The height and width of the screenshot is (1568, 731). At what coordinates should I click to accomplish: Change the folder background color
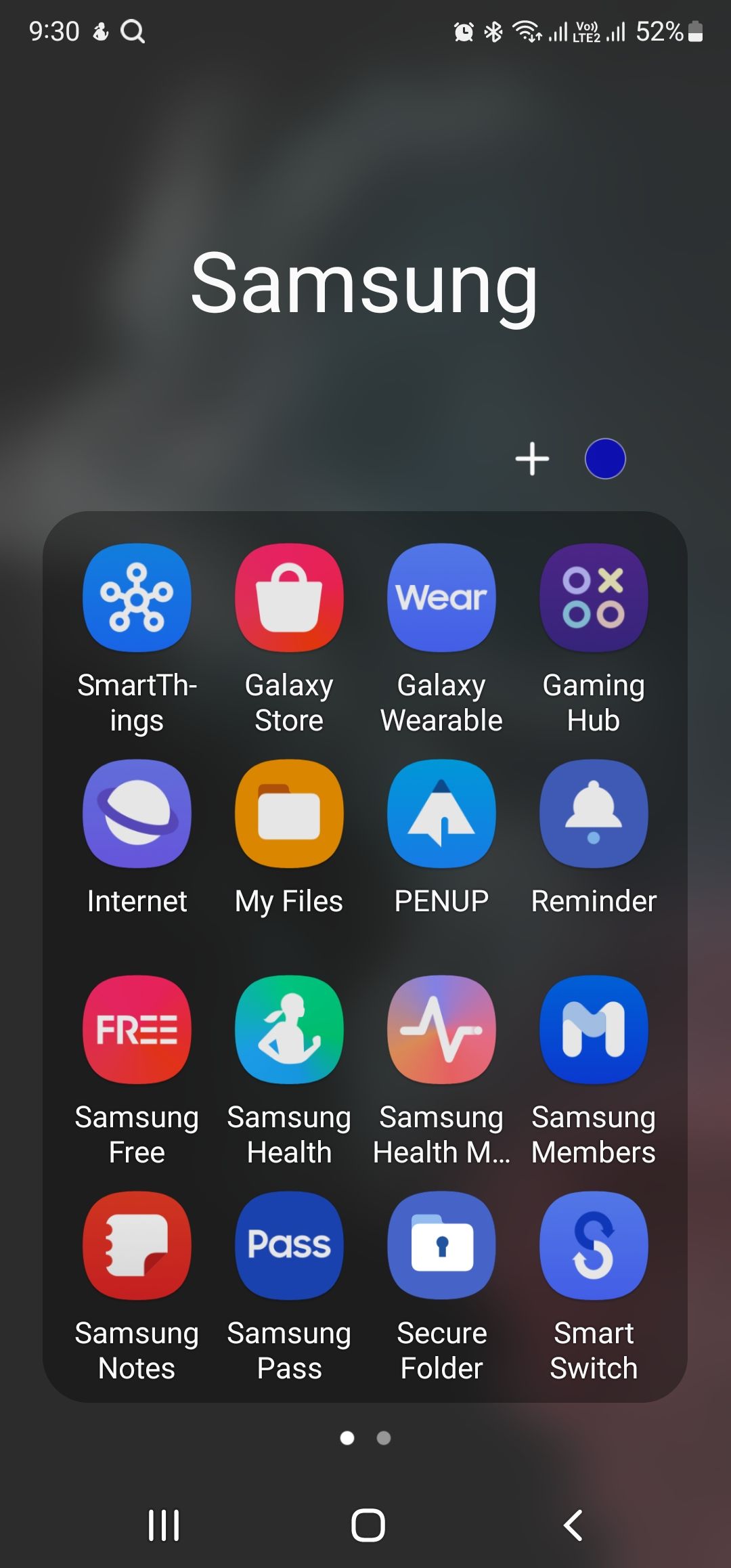[x=606, y=458]
